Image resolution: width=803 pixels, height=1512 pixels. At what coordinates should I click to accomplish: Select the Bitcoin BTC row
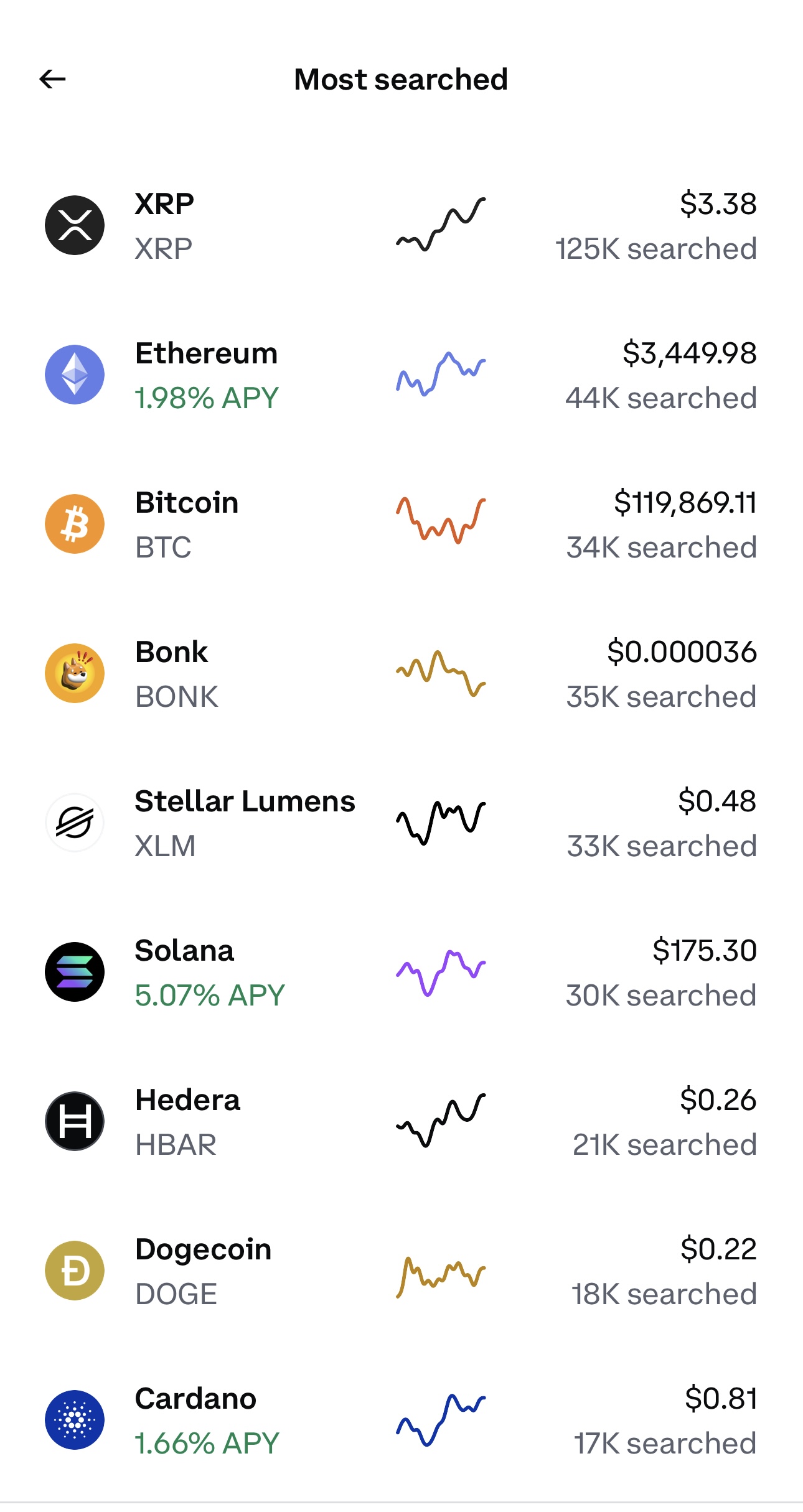pyautogui.click(x=401, y=524)
